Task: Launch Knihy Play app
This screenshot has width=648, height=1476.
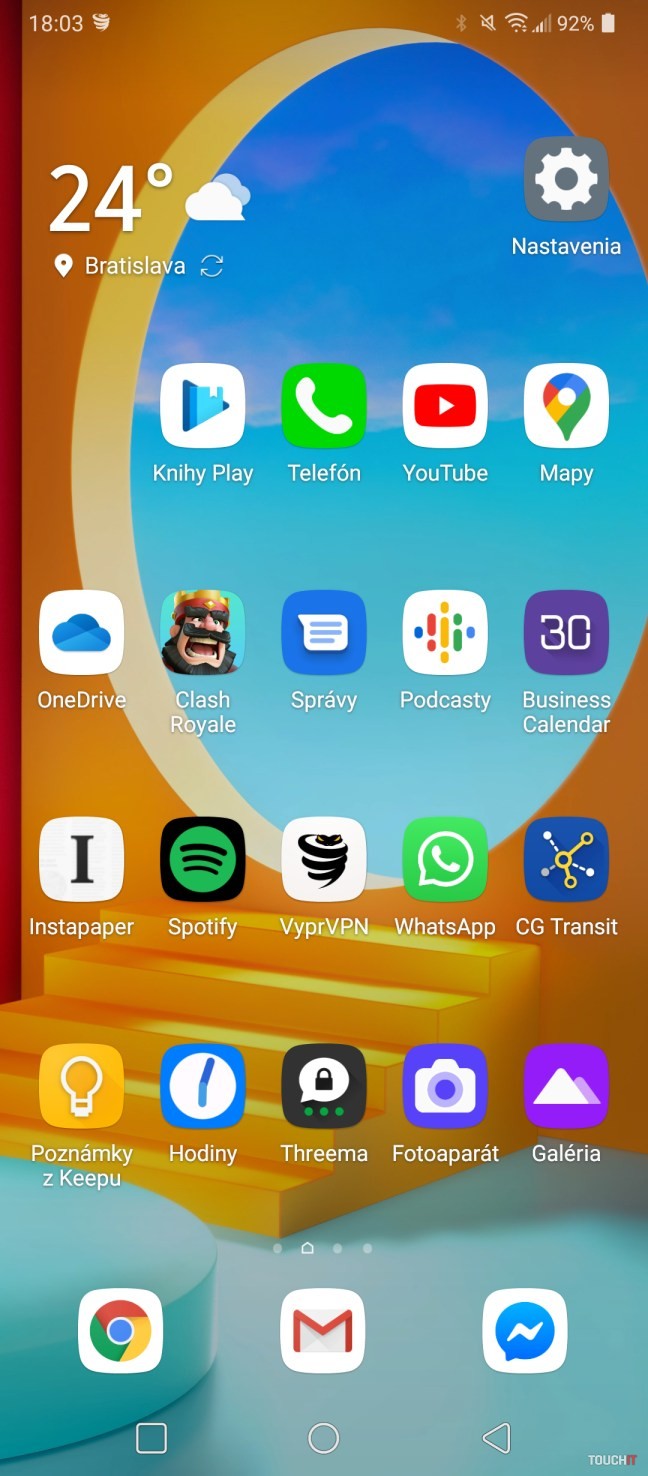Action: 203,406
